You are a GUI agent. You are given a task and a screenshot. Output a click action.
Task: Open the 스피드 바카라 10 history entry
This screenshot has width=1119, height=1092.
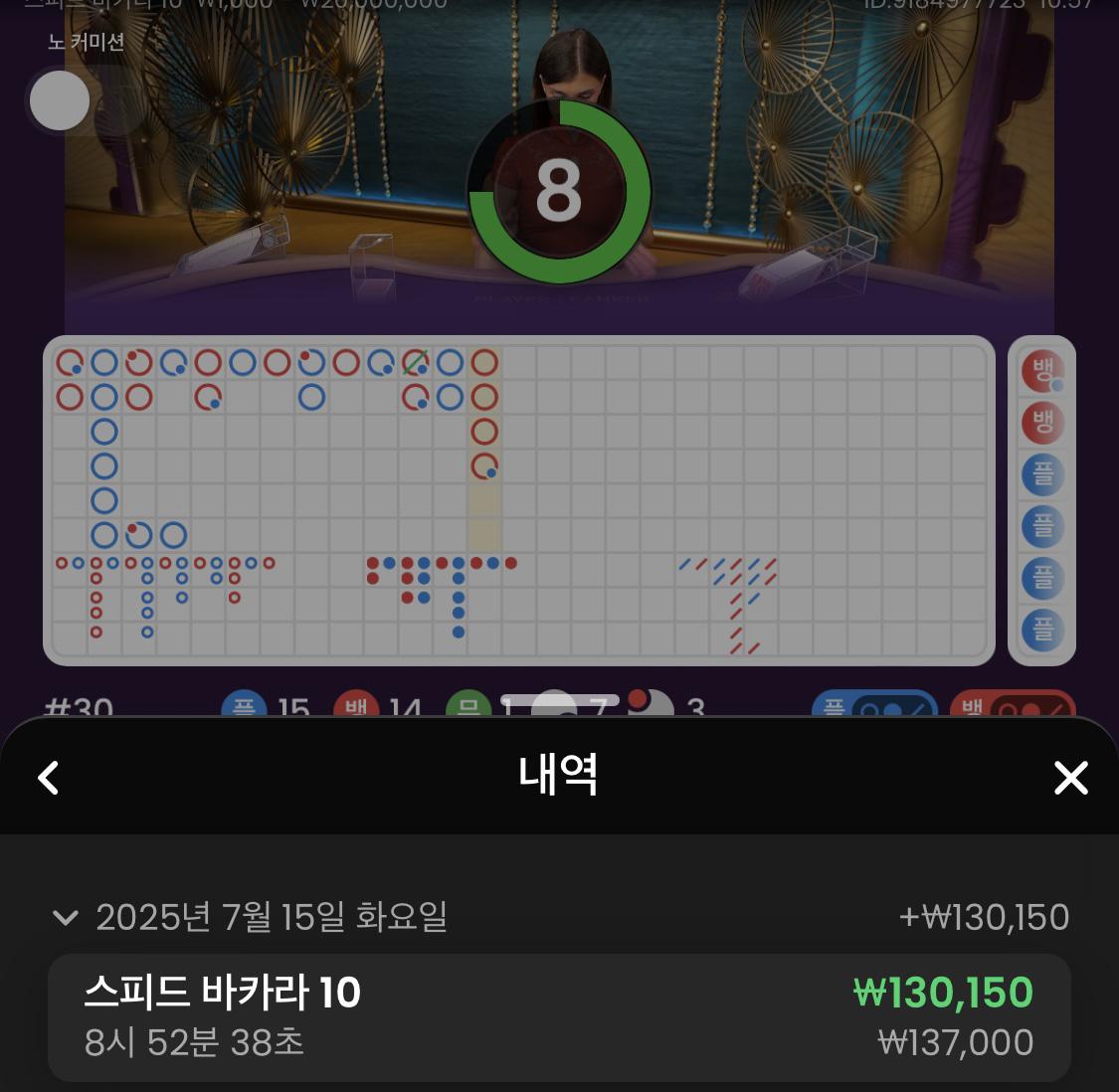pos(558,1016)
